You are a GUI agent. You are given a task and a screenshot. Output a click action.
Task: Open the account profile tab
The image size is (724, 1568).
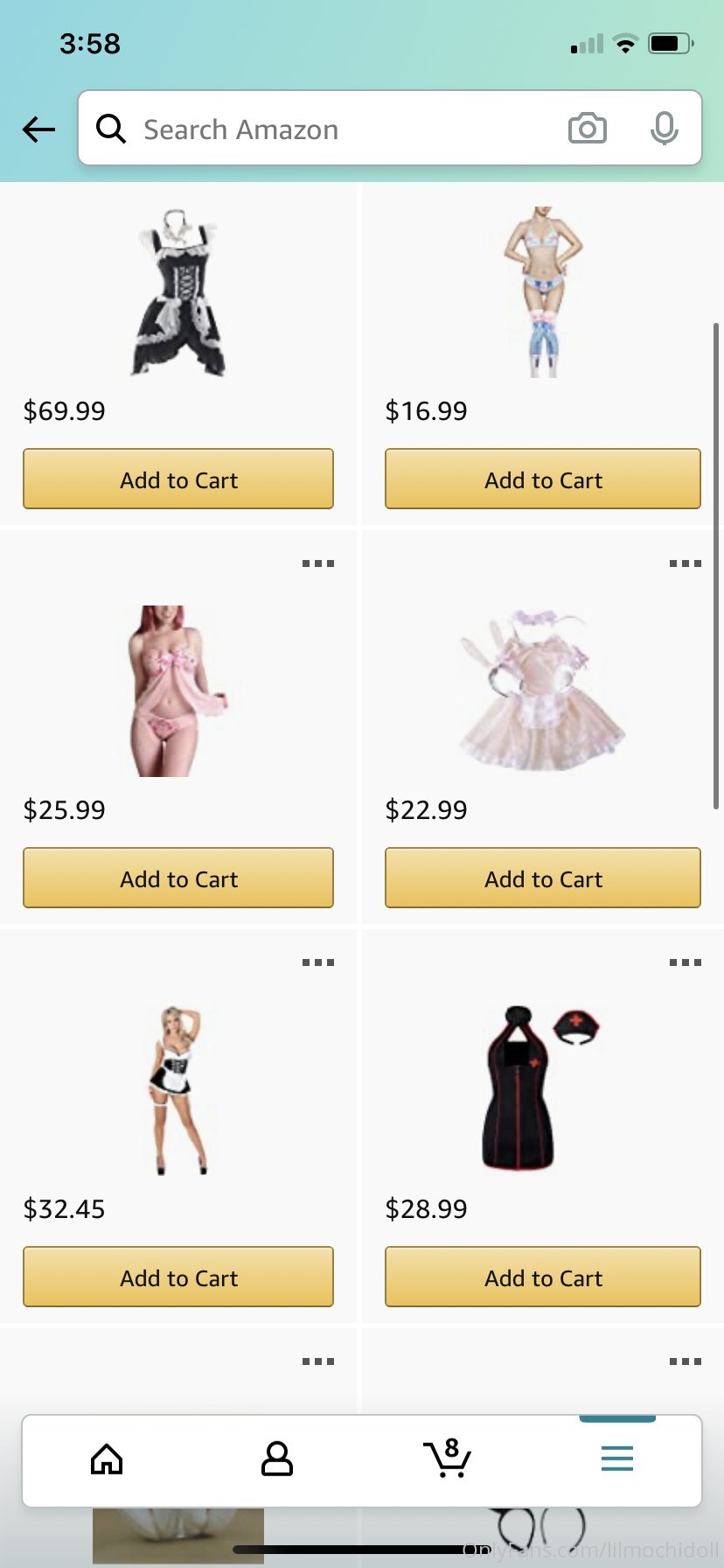coord(277,1459)
